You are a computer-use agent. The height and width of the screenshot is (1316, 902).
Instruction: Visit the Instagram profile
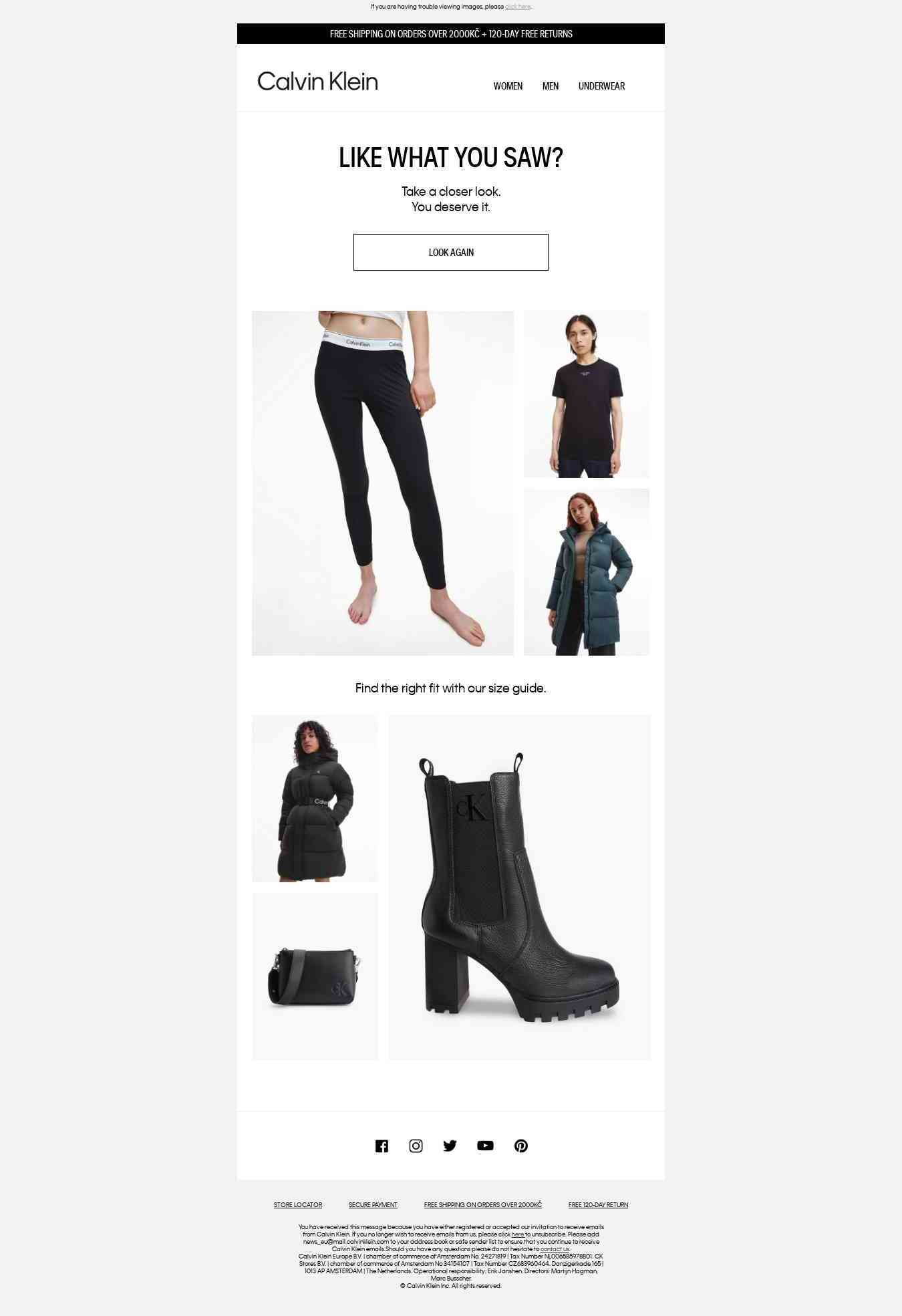[416, 1146]
